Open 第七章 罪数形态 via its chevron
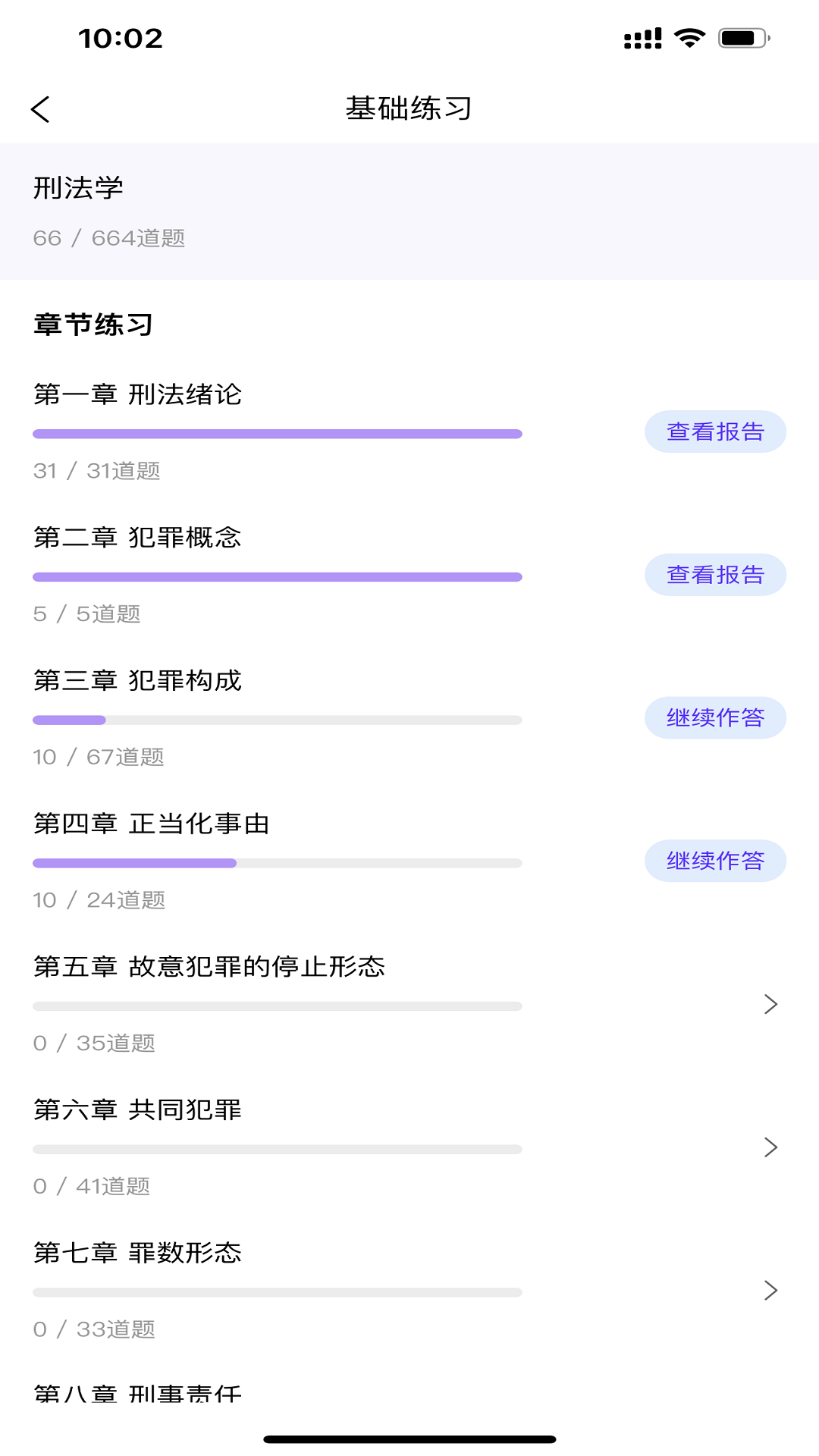This screenshot has width=819, height=1456. [772, 1290]
